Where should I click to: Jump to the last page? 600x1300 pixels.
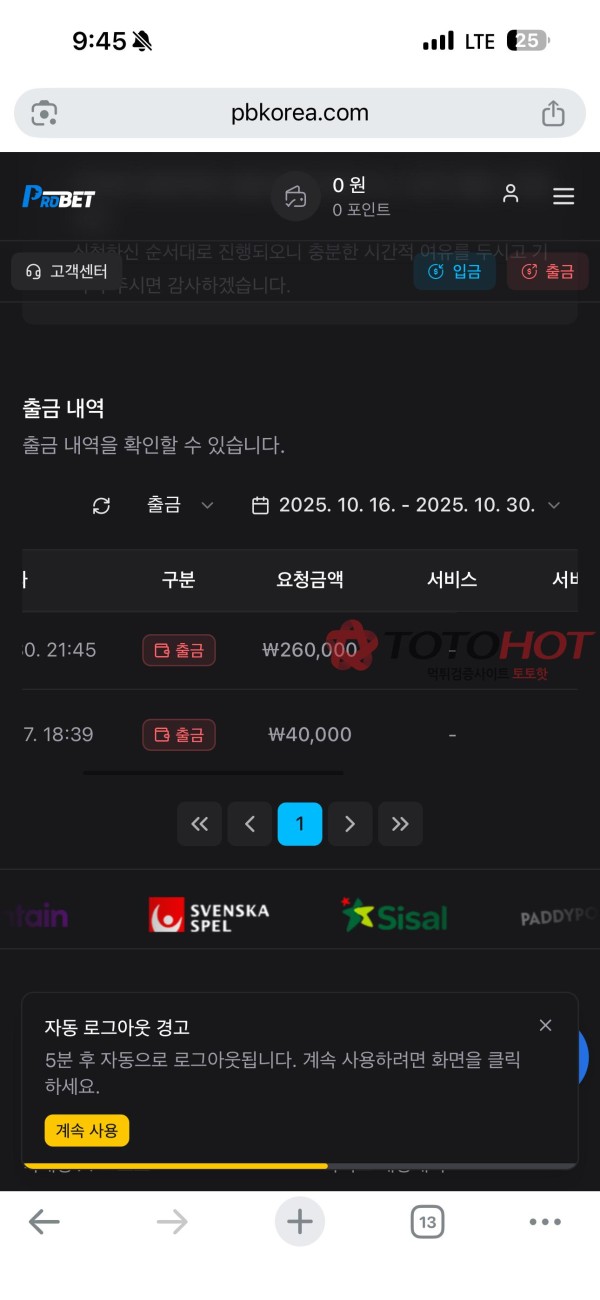click(400, 824)
